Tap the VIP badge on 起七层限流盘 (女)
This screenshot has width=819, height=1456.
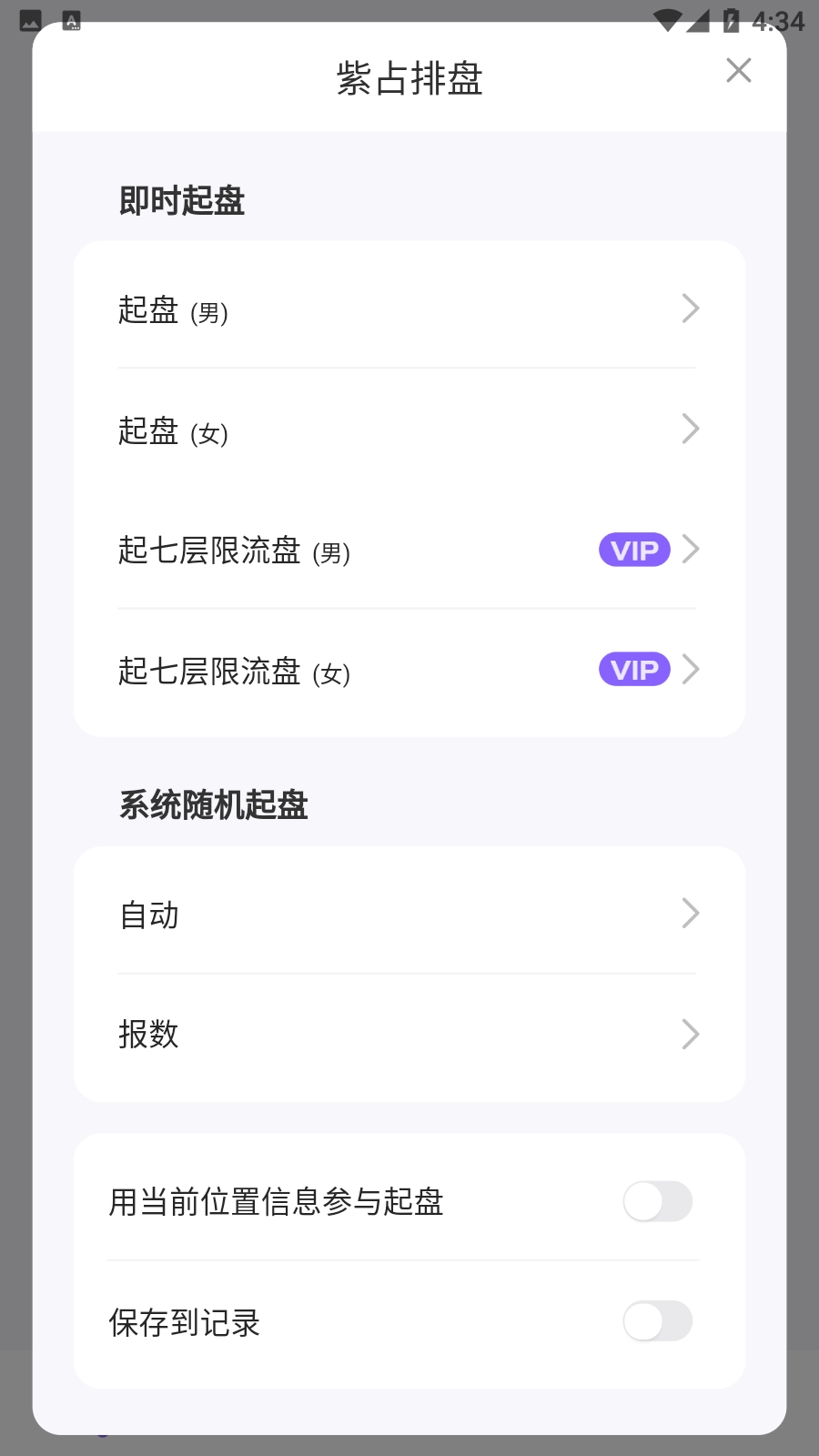[x=633, y=670]
